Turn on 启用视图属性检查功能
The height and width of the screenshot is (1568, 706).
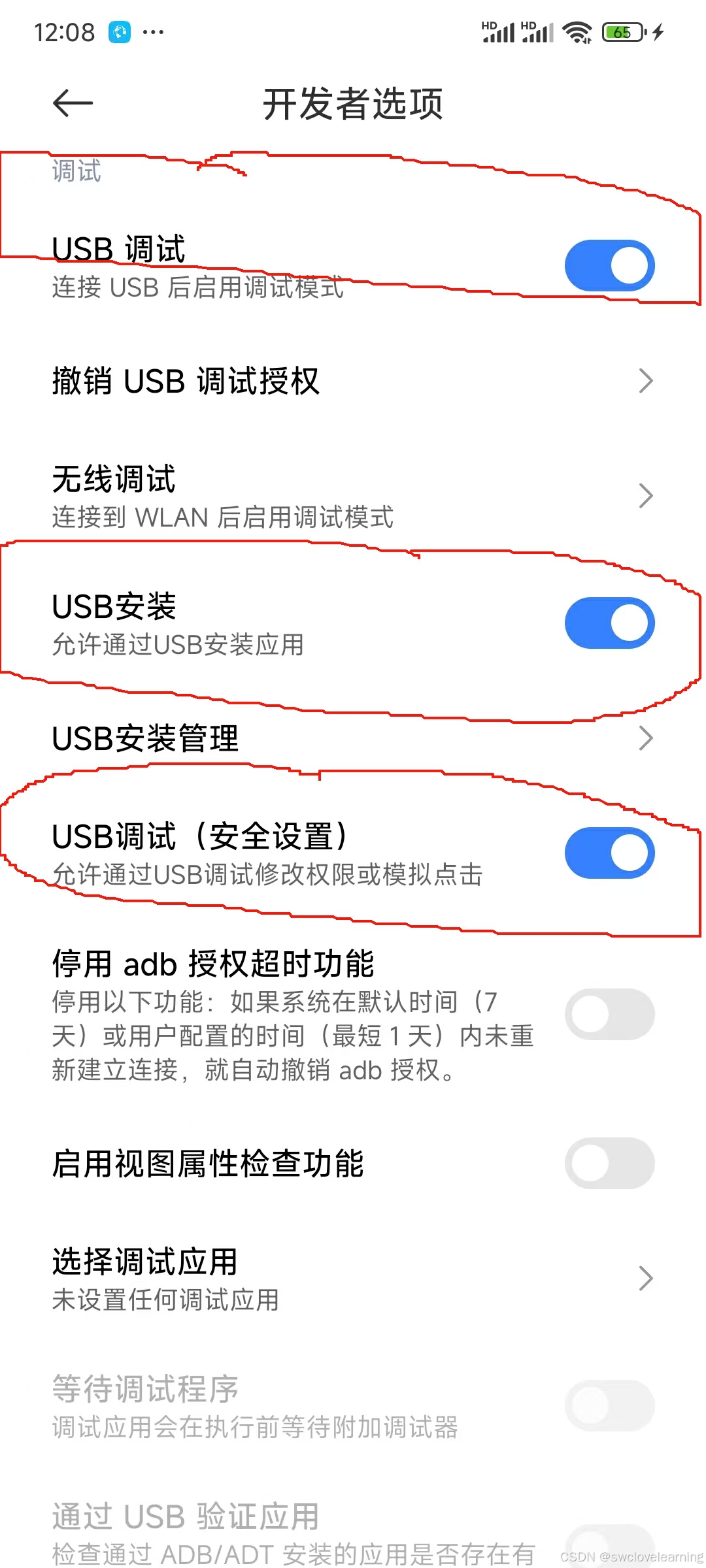(609, 1163)
